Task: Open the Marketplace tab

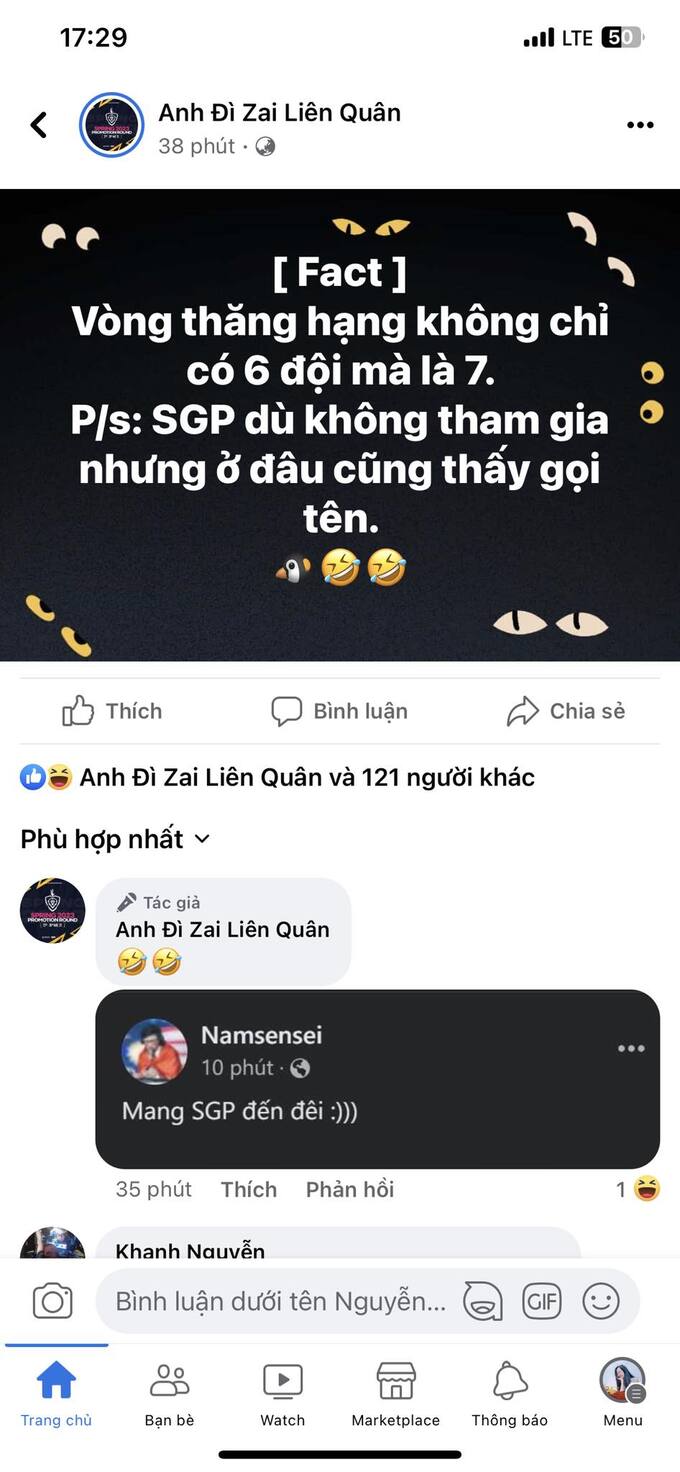Action: pyautogui.click(x=396, y=1394)
